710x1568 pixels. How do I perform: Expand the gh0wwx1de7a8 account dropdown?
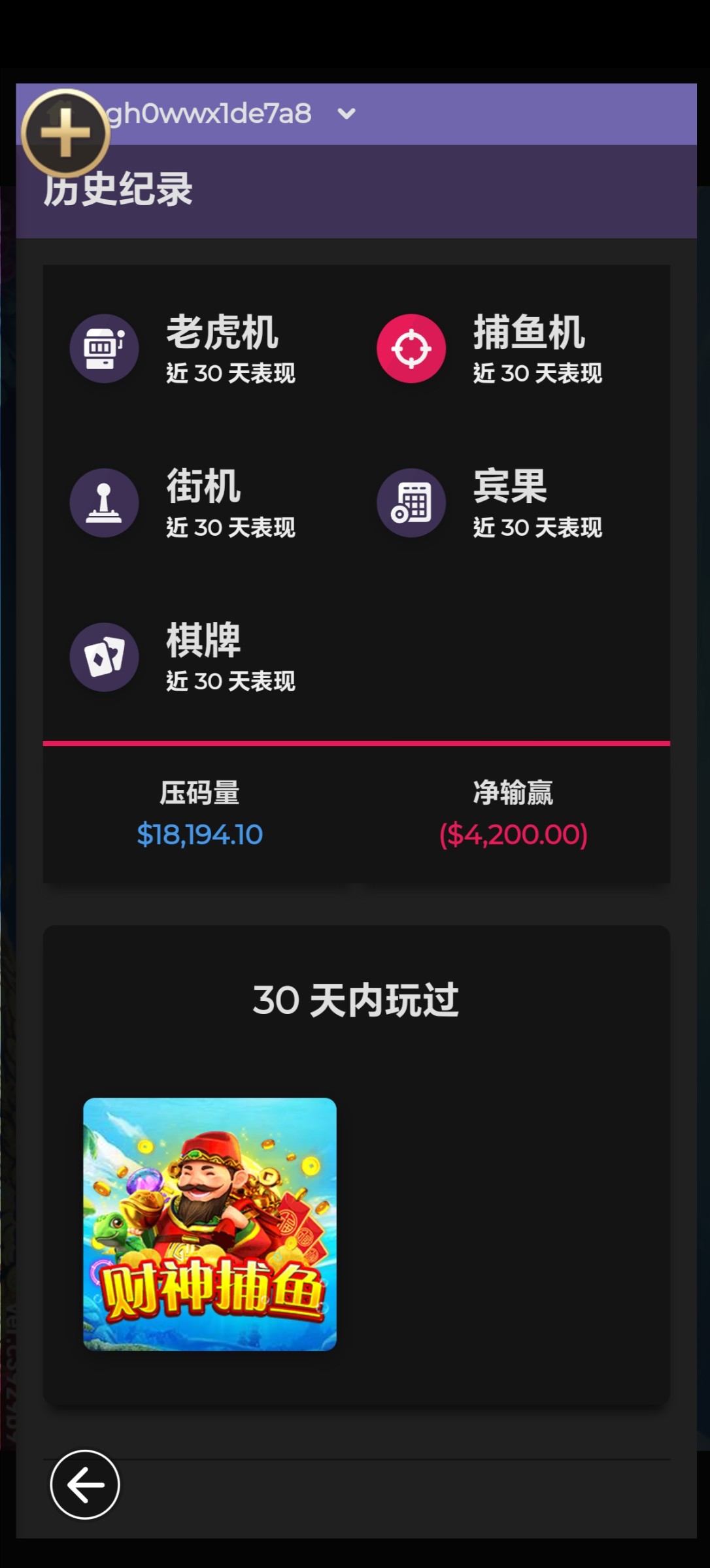(x=346, y=114)
